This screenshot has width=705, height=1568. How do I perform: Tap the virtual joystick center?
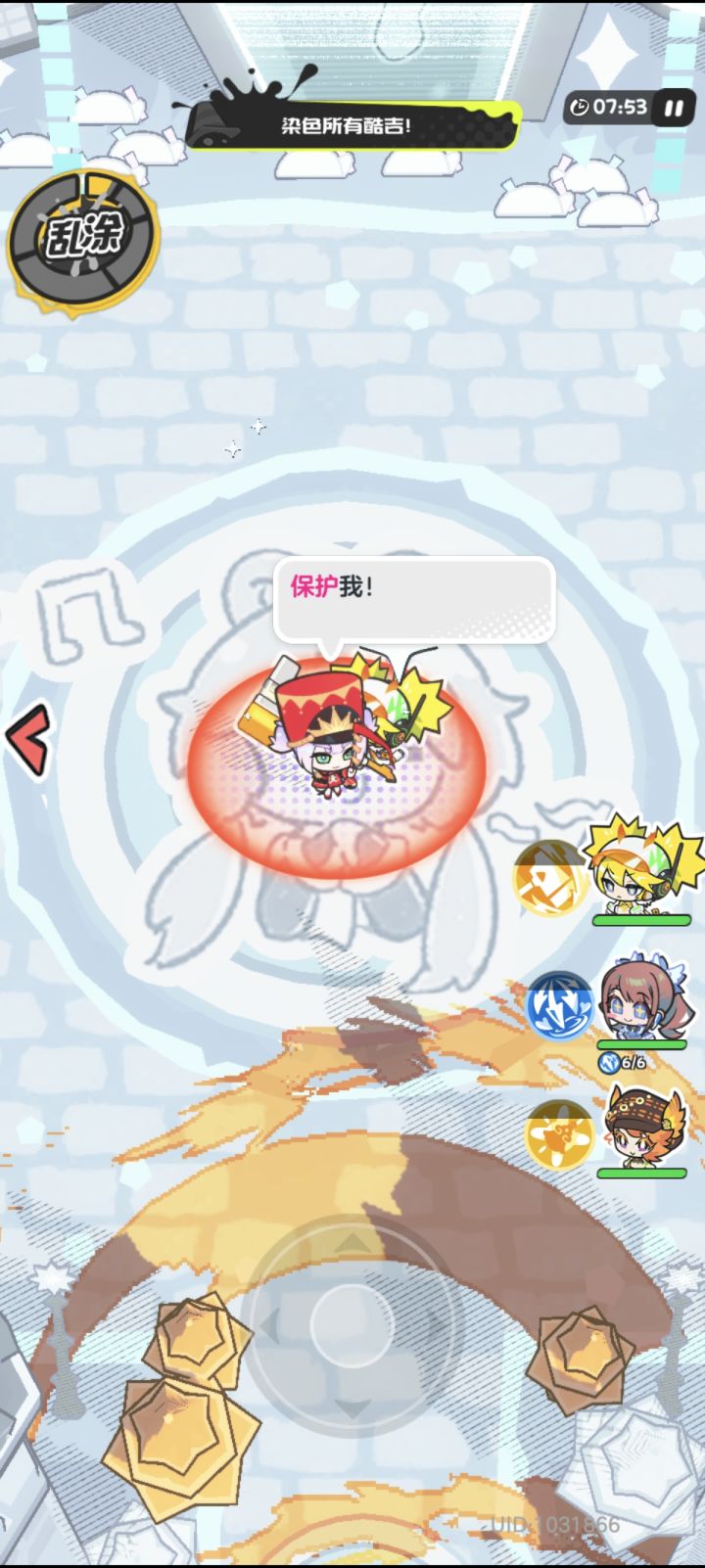click(x=352, y=1323)
